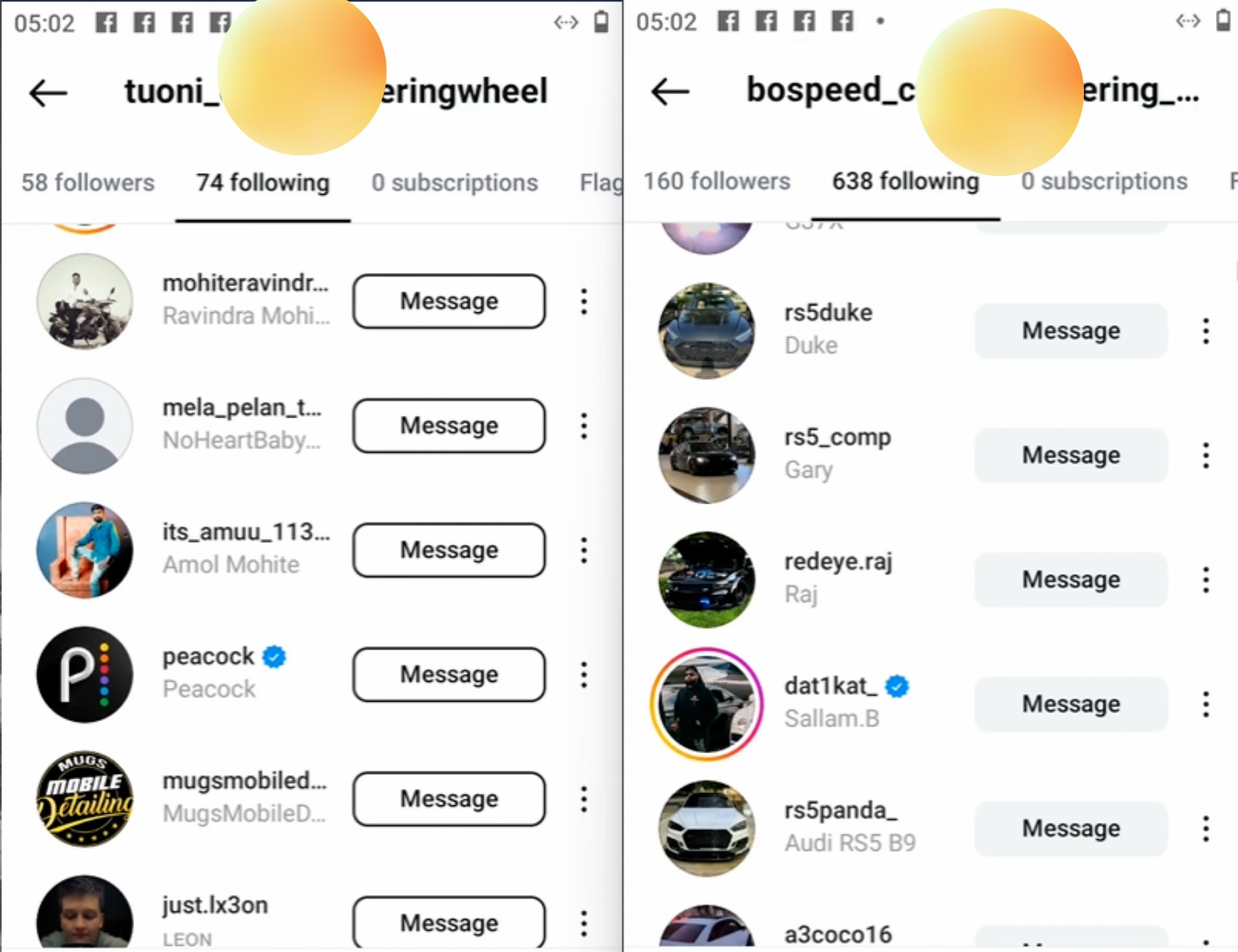Select the 74 following tab
This screenshot has height=952, width=1238.
[x=263, y=183]
